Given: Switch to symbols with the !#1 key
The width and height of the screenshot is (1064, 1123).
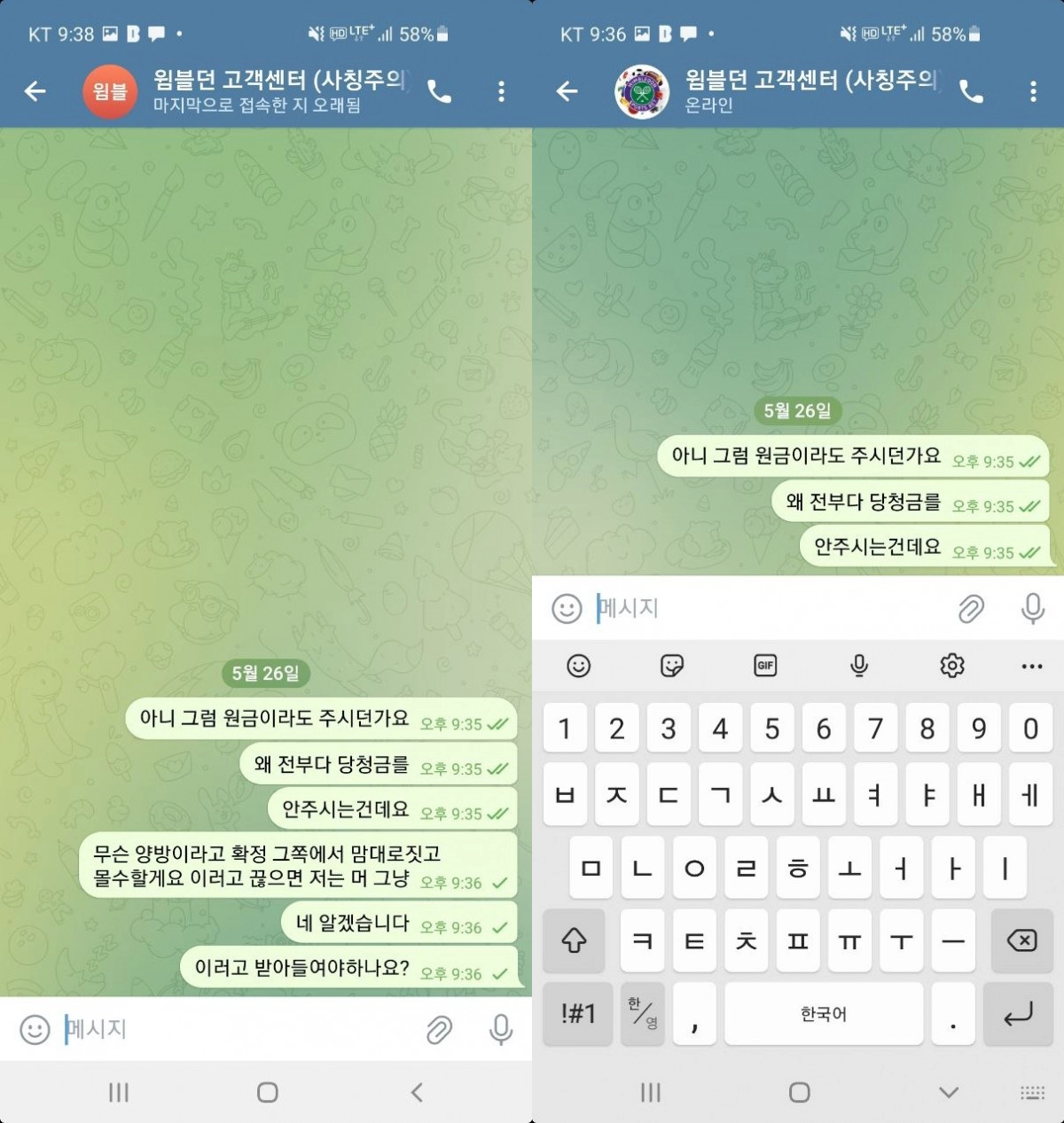Looking at the screenshot, I should coord(578,1013).
